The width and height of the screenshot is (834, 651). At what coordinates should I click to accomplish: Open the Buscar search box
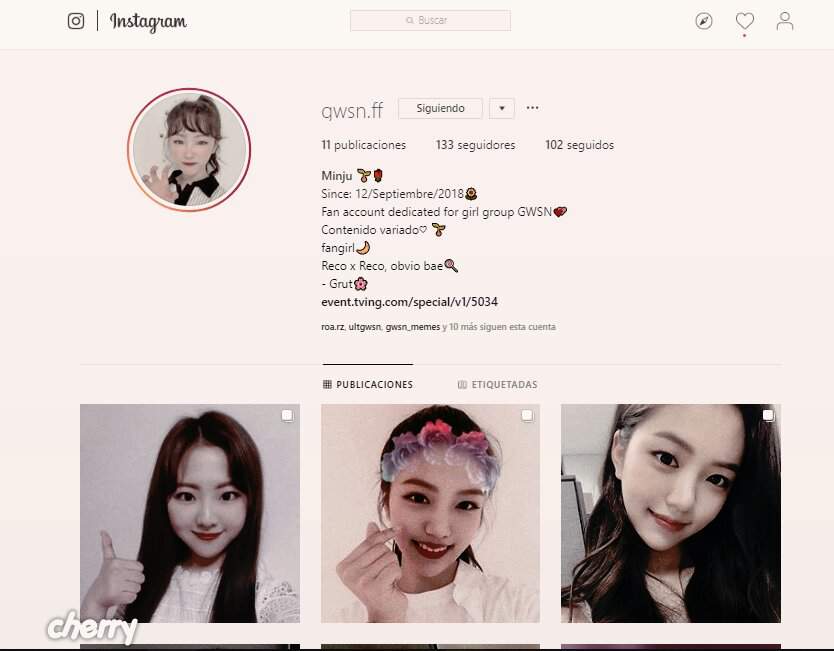tap(430, 20)
